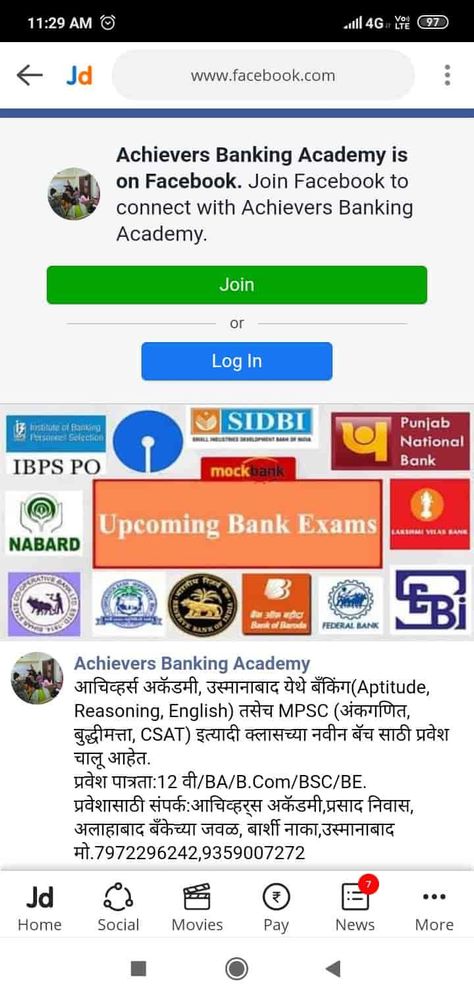Open the three-dot overflow menu
Screen dimensions: 474x1000
coord(447,75)
